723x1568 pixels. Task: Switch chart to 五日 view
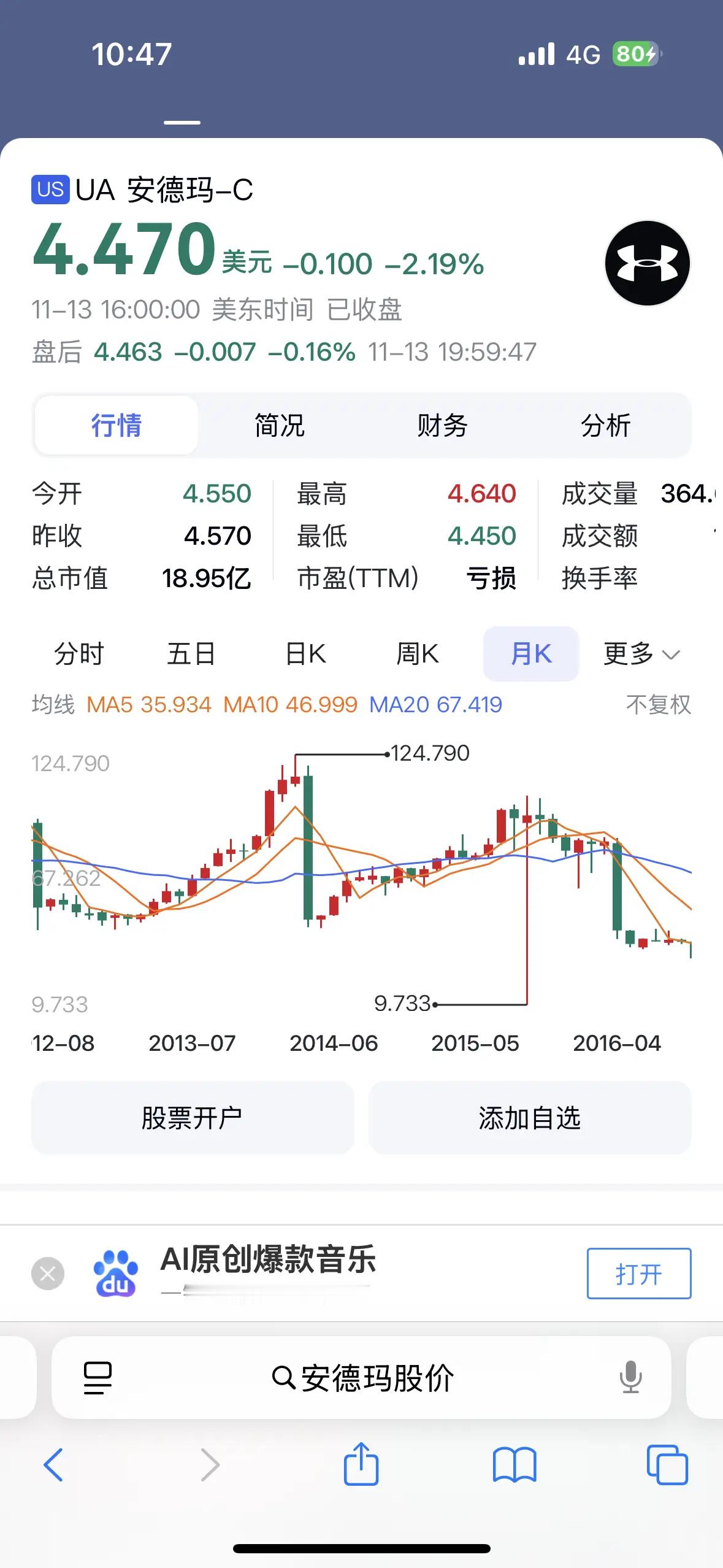point(191,654)
